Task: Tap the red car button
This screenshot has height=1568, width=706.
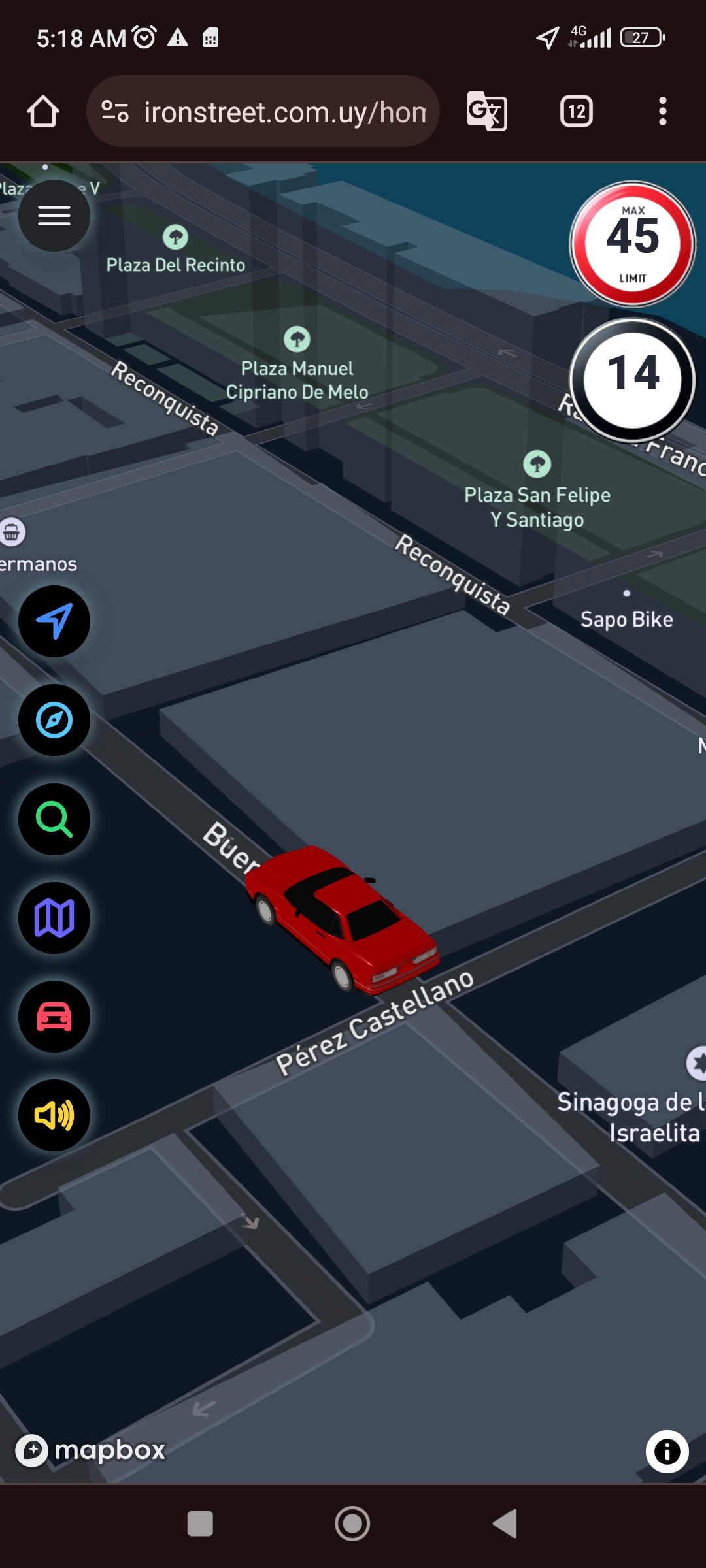Action: tap(54, 1017)
